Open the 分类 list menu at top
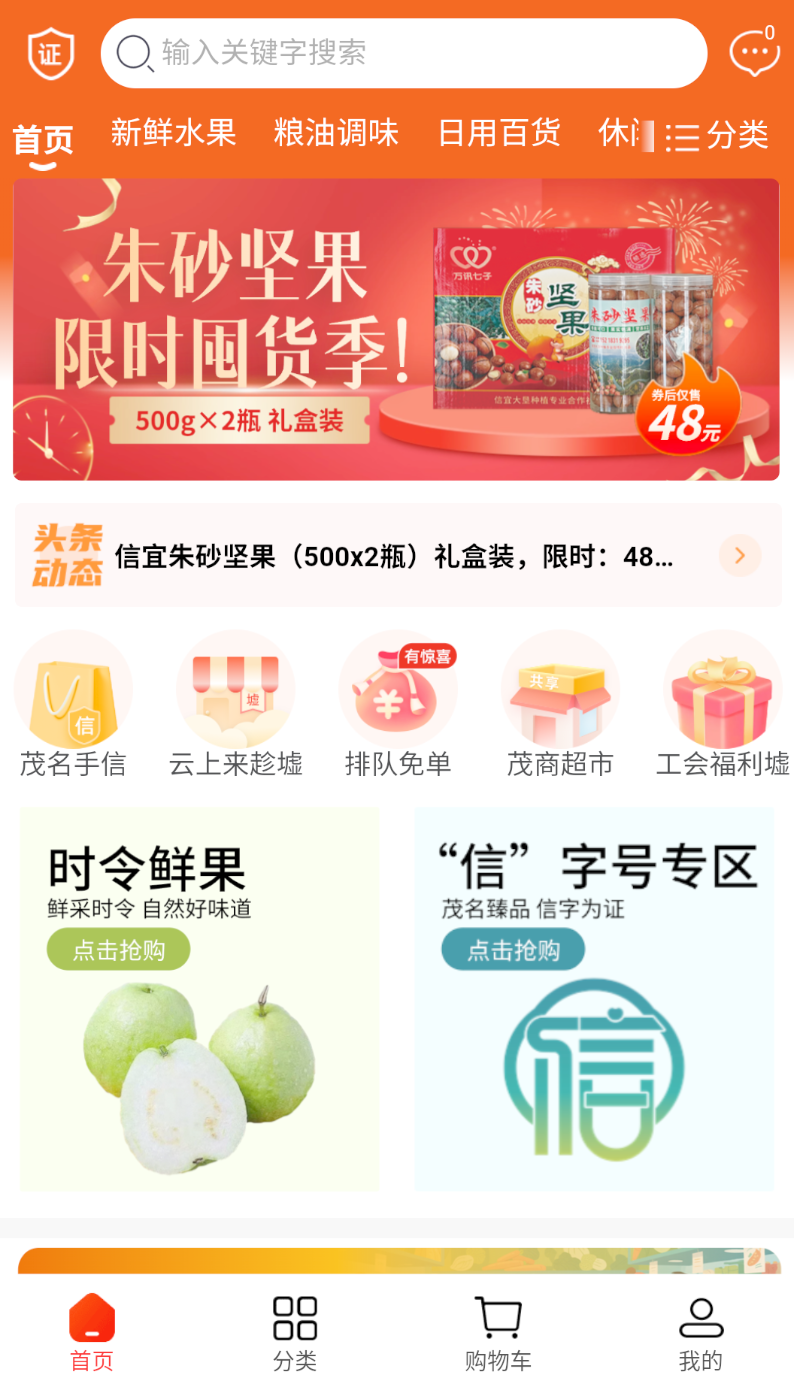This screenshot has width=794, height=1377. click(719, 135)
